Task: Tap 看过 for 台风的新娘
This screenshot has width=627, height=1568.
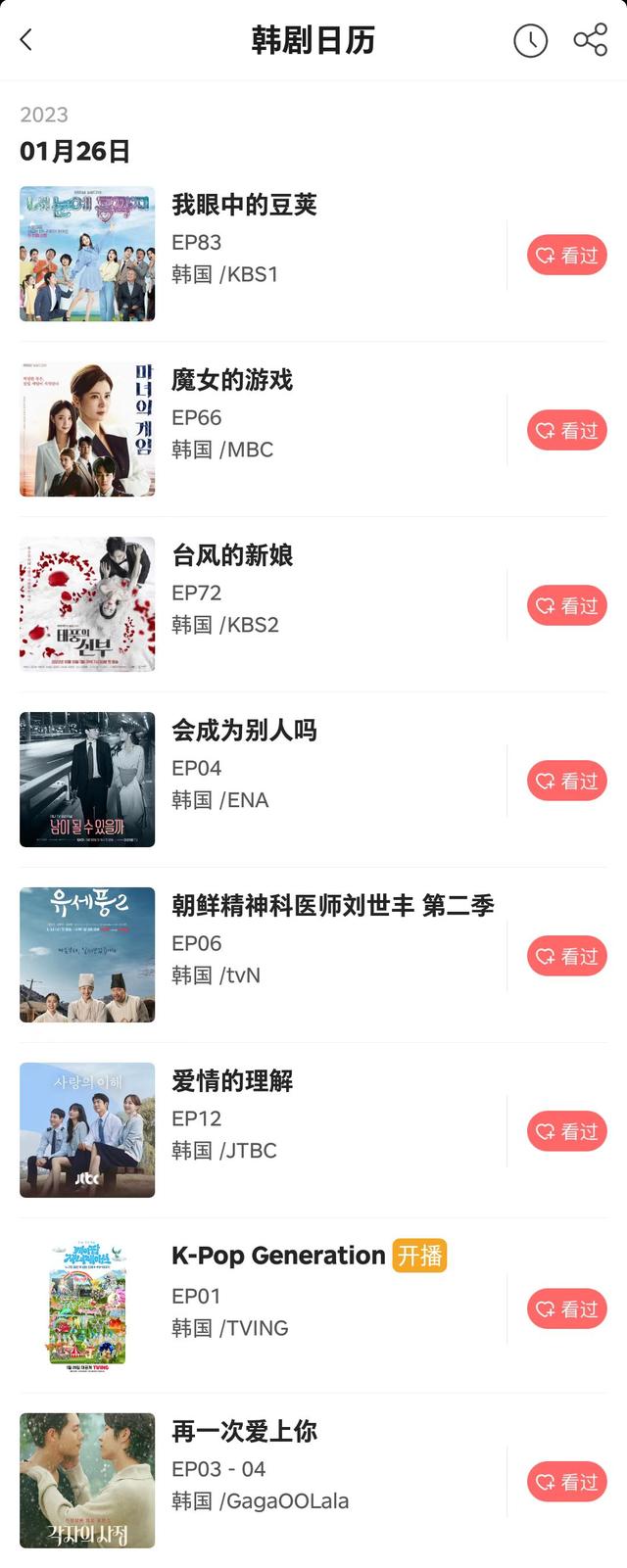Action: (566, 606)
